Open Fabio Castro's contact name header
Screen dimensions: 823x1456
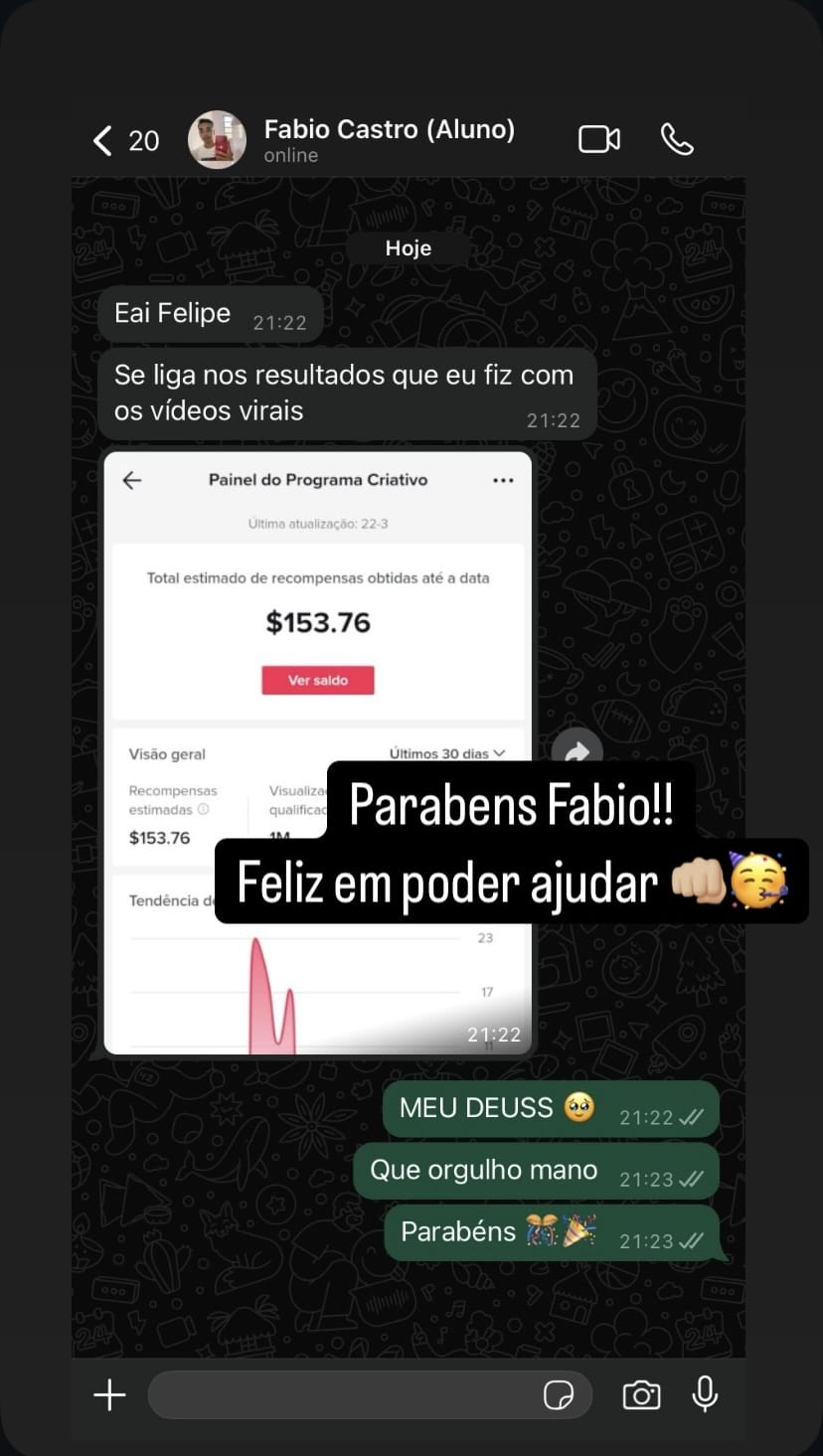pos(389,129)
